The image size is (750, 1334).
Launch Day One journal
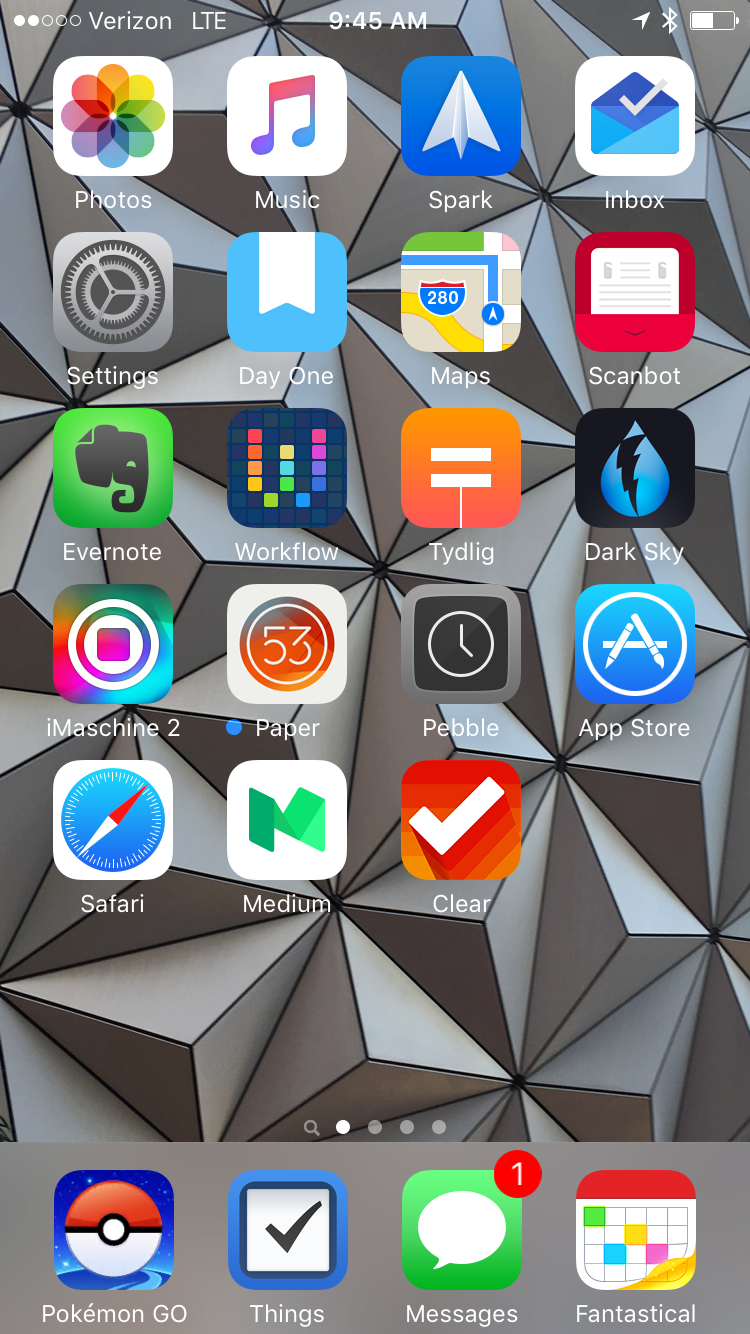(x=287, y=292)
